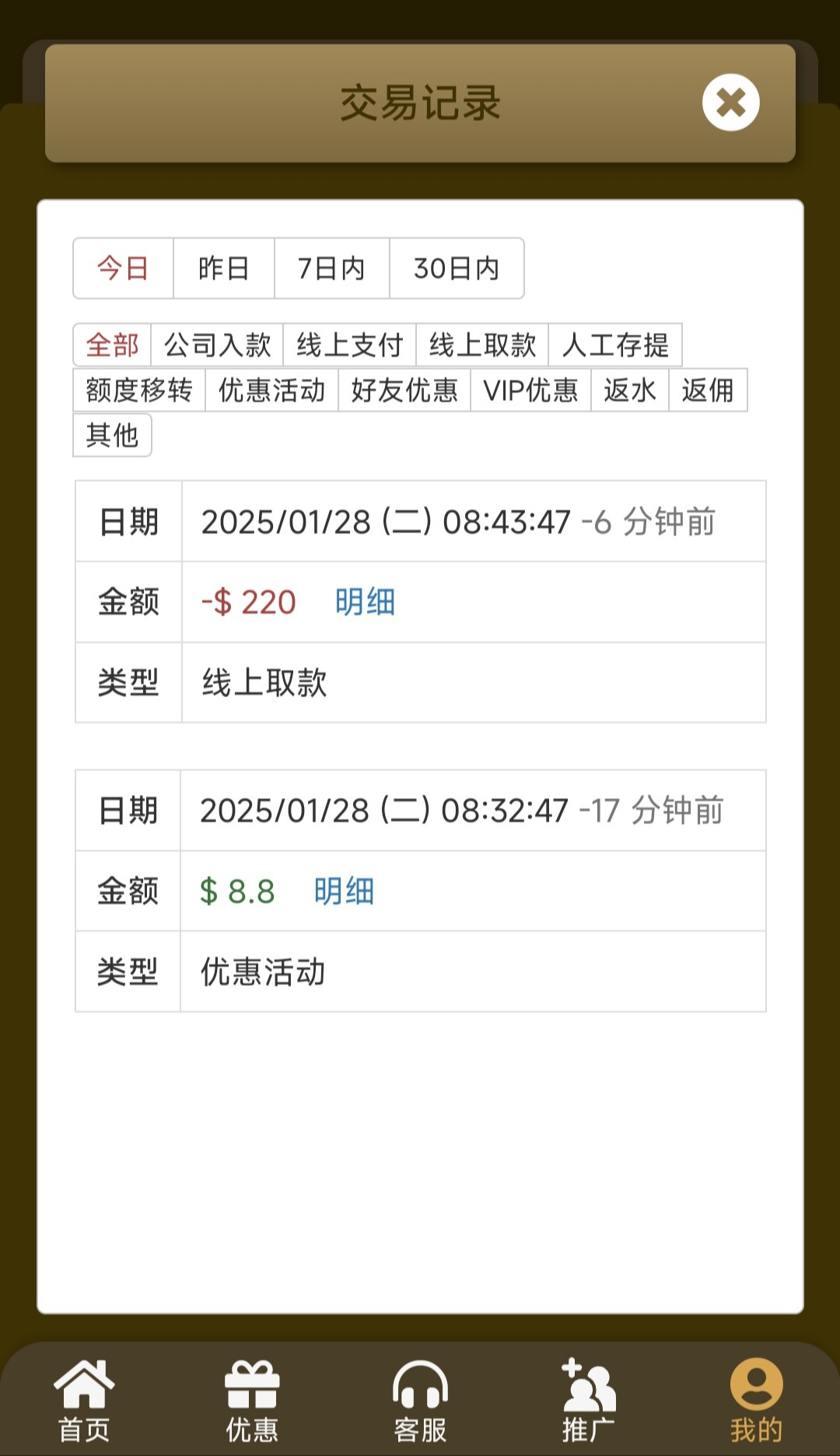Select the 人工存提 filter
The image size is (840, 1456).
point(615,345)
